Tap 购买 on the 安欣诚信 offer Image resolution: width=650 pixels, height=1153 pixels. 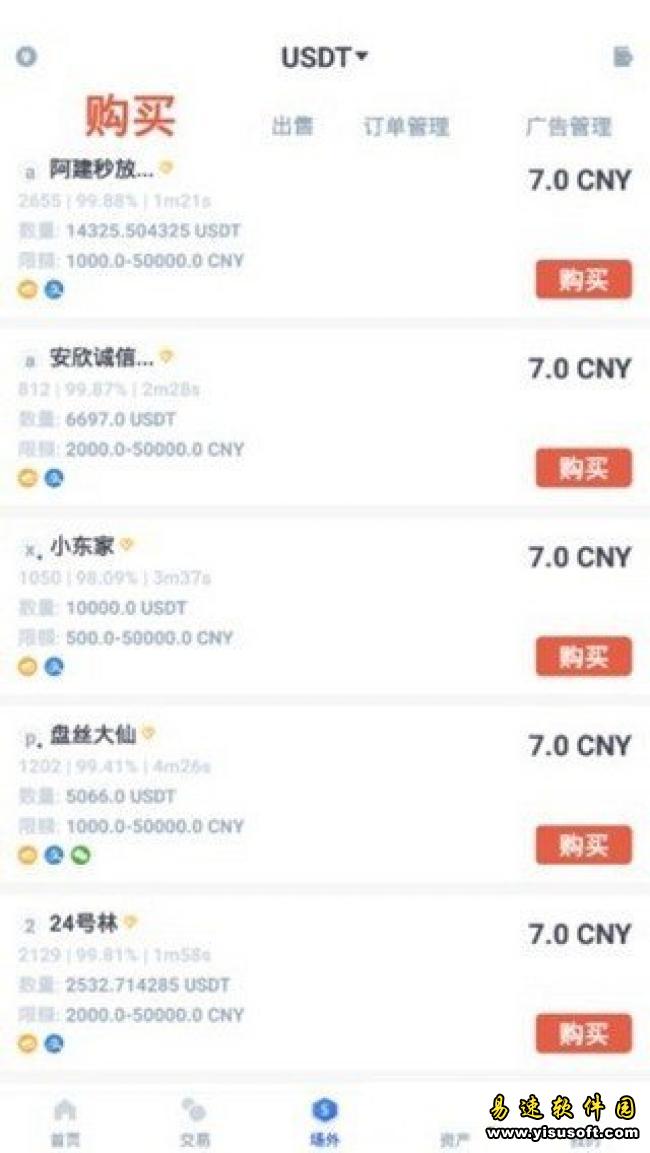pyautogui.click(x=583, y=468)
